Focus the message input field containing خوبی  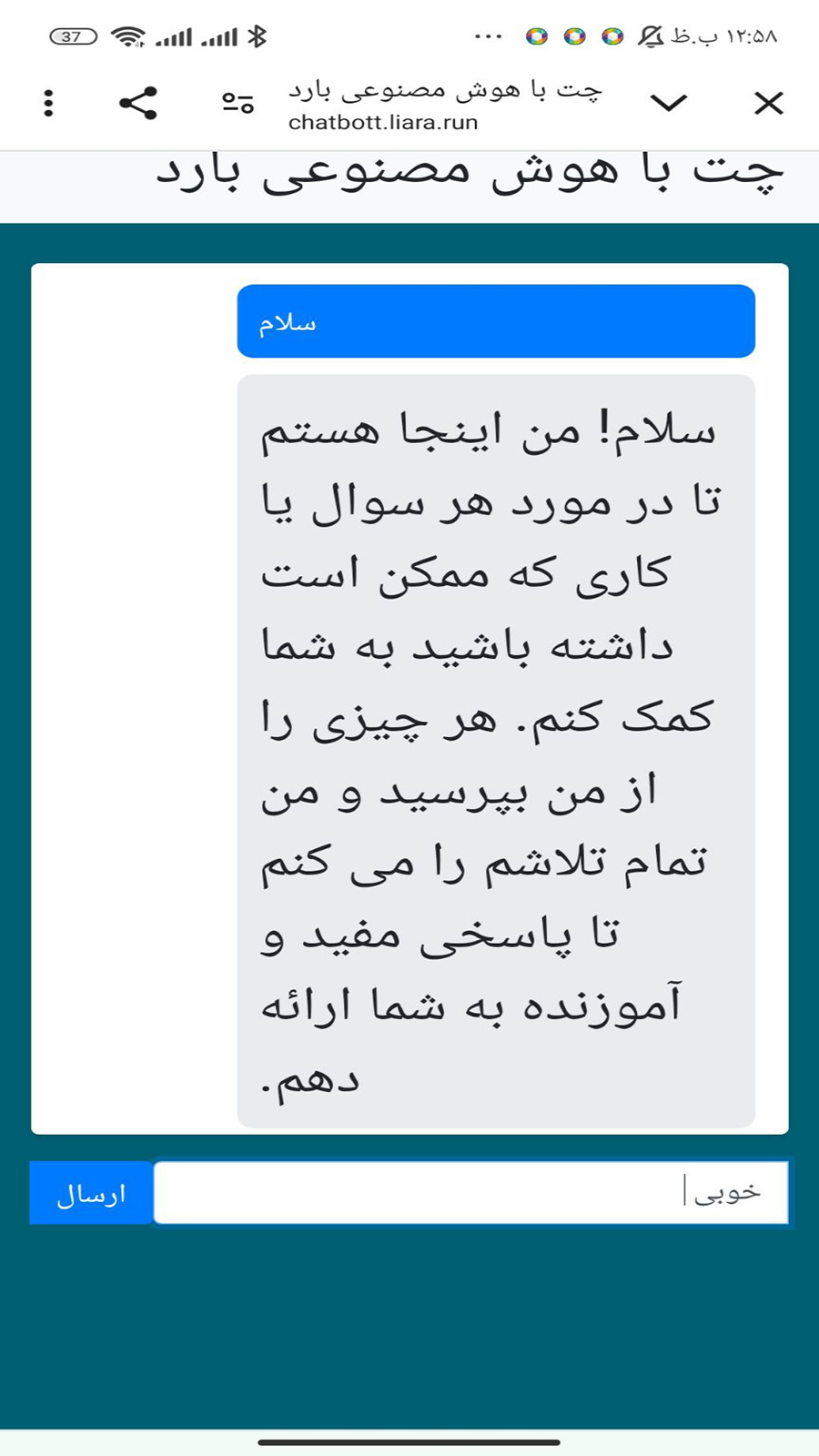pos(470,1192)
